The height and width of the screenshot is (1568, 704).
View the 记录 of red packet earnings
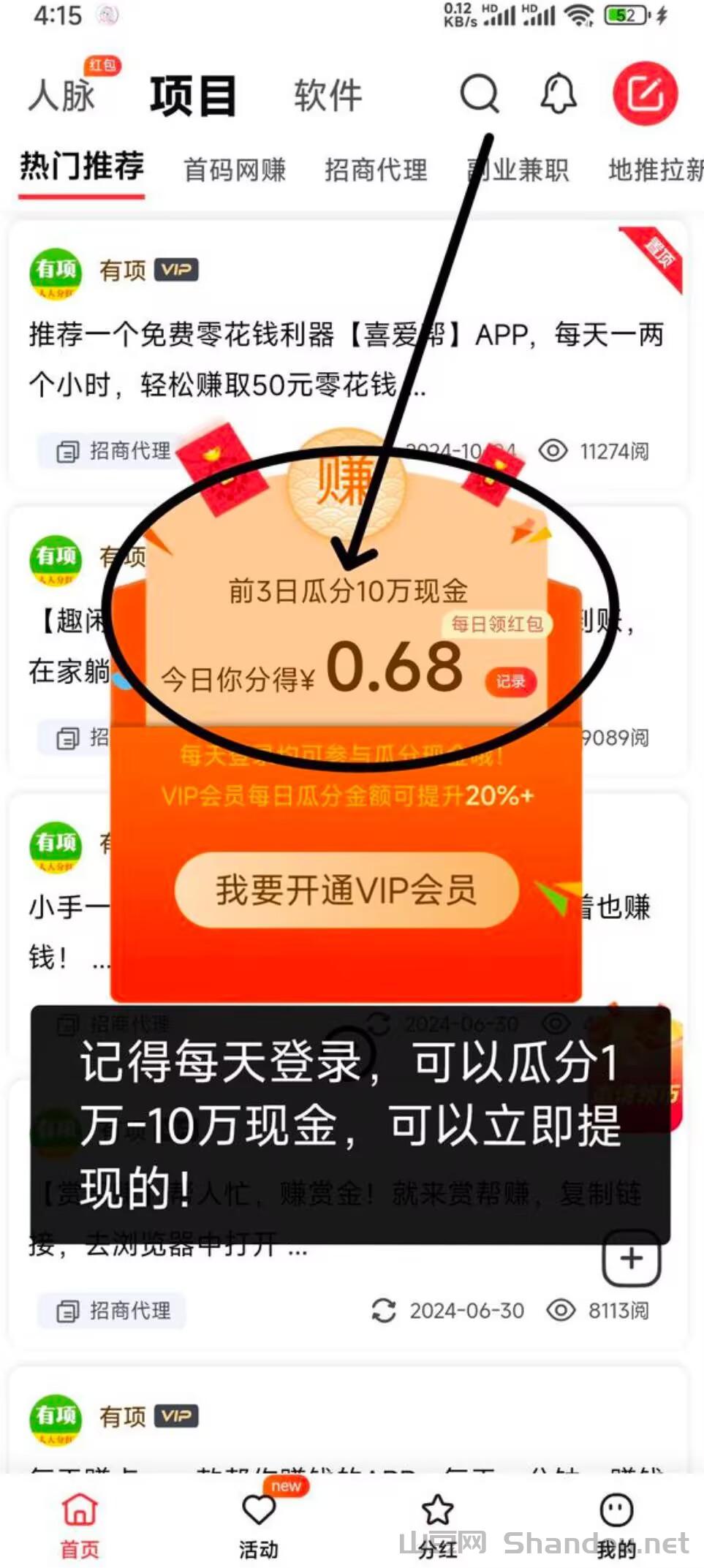(511, 681)
